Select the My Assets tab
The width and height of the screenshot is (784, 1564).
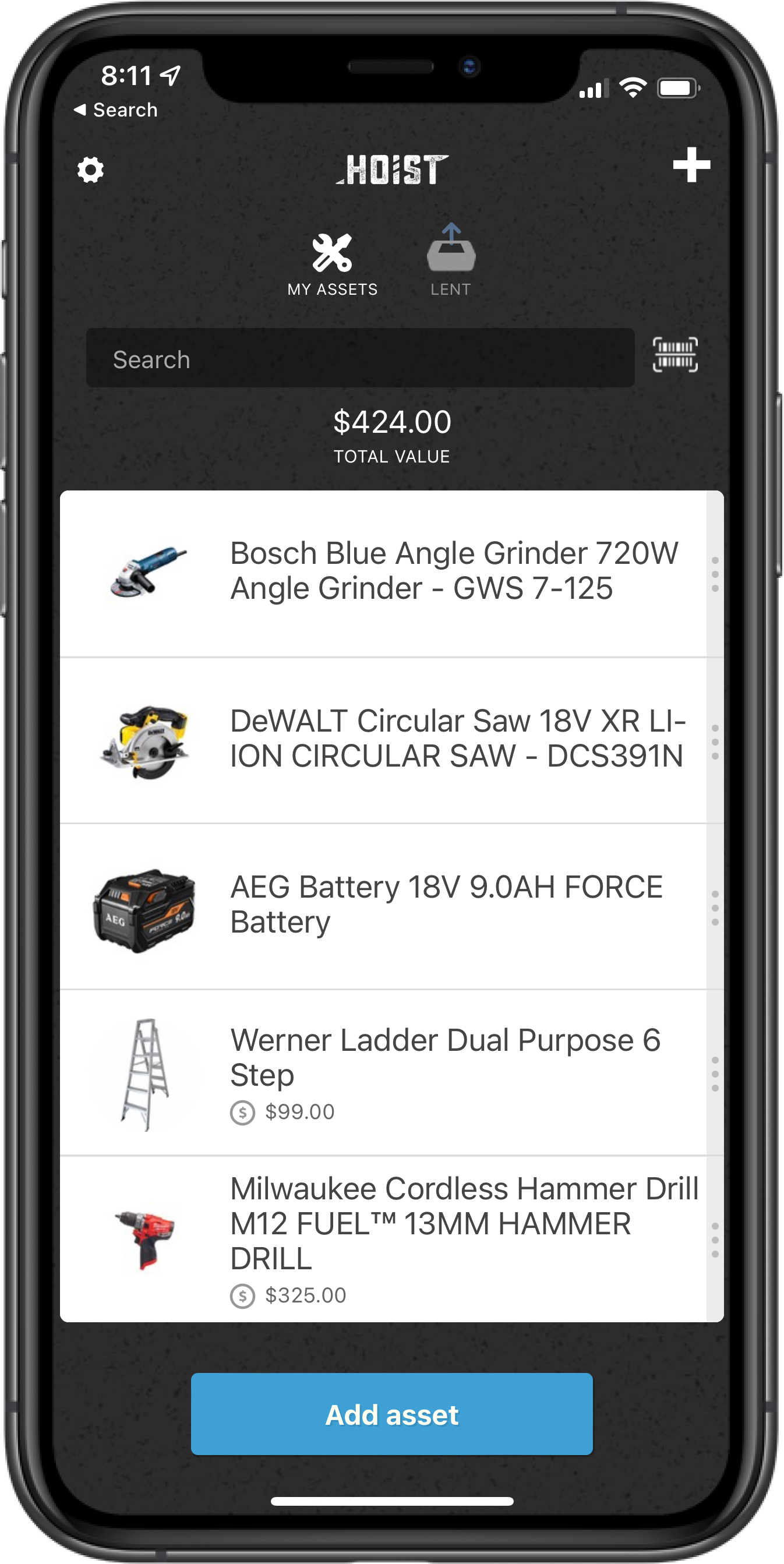pyautogui.click(x=332, y=264)
